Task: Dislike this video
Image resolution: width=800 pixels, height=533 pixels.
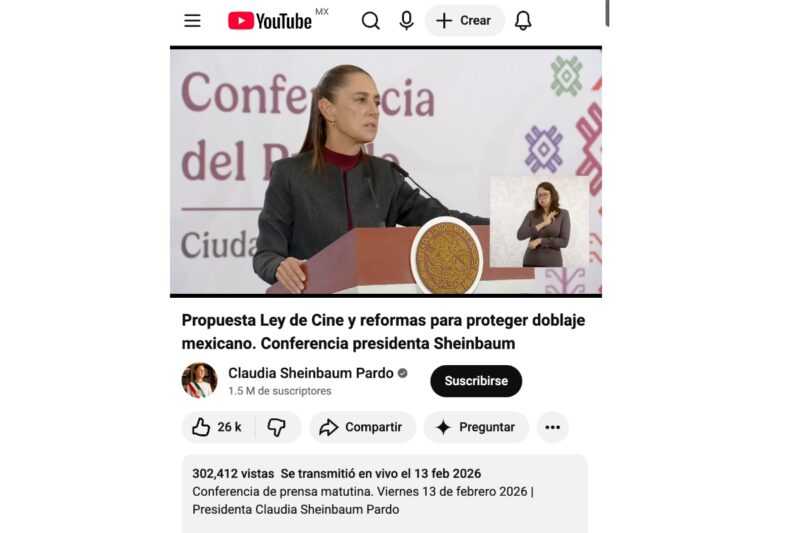Action: (x=277, y=427)
